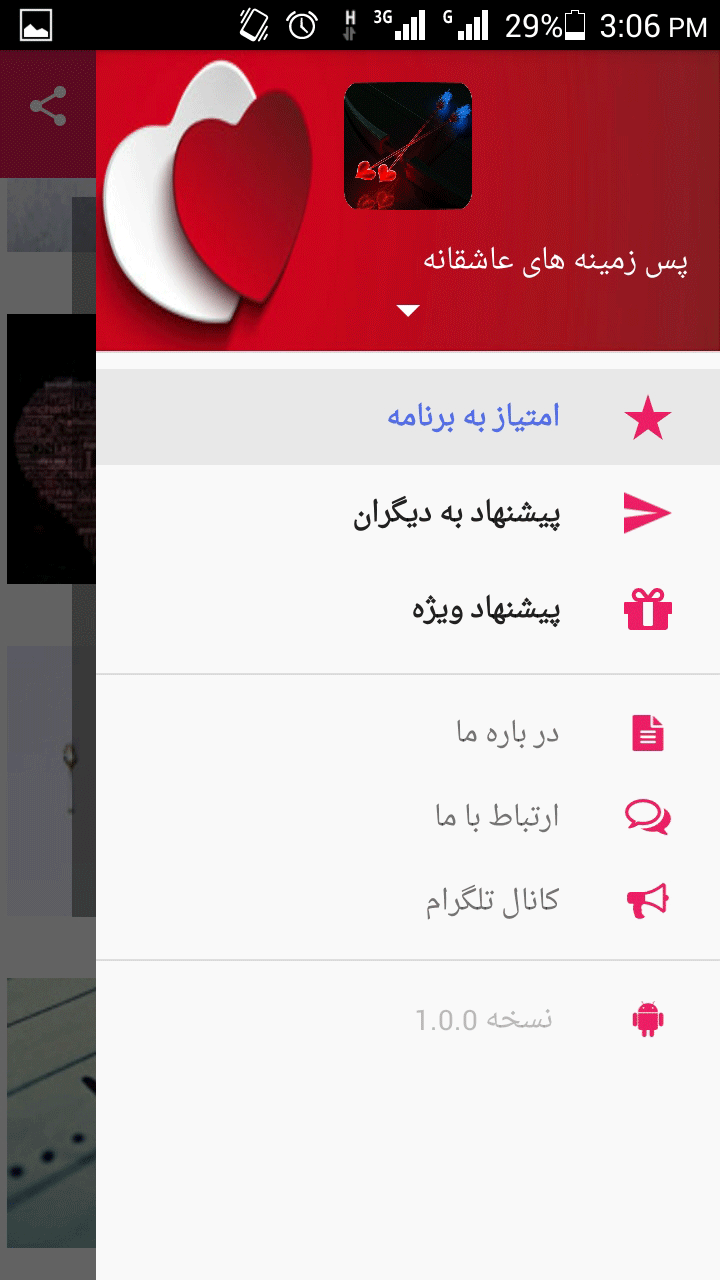
Task: Tap the share icon in the toolbar
Action: point(48,107)
